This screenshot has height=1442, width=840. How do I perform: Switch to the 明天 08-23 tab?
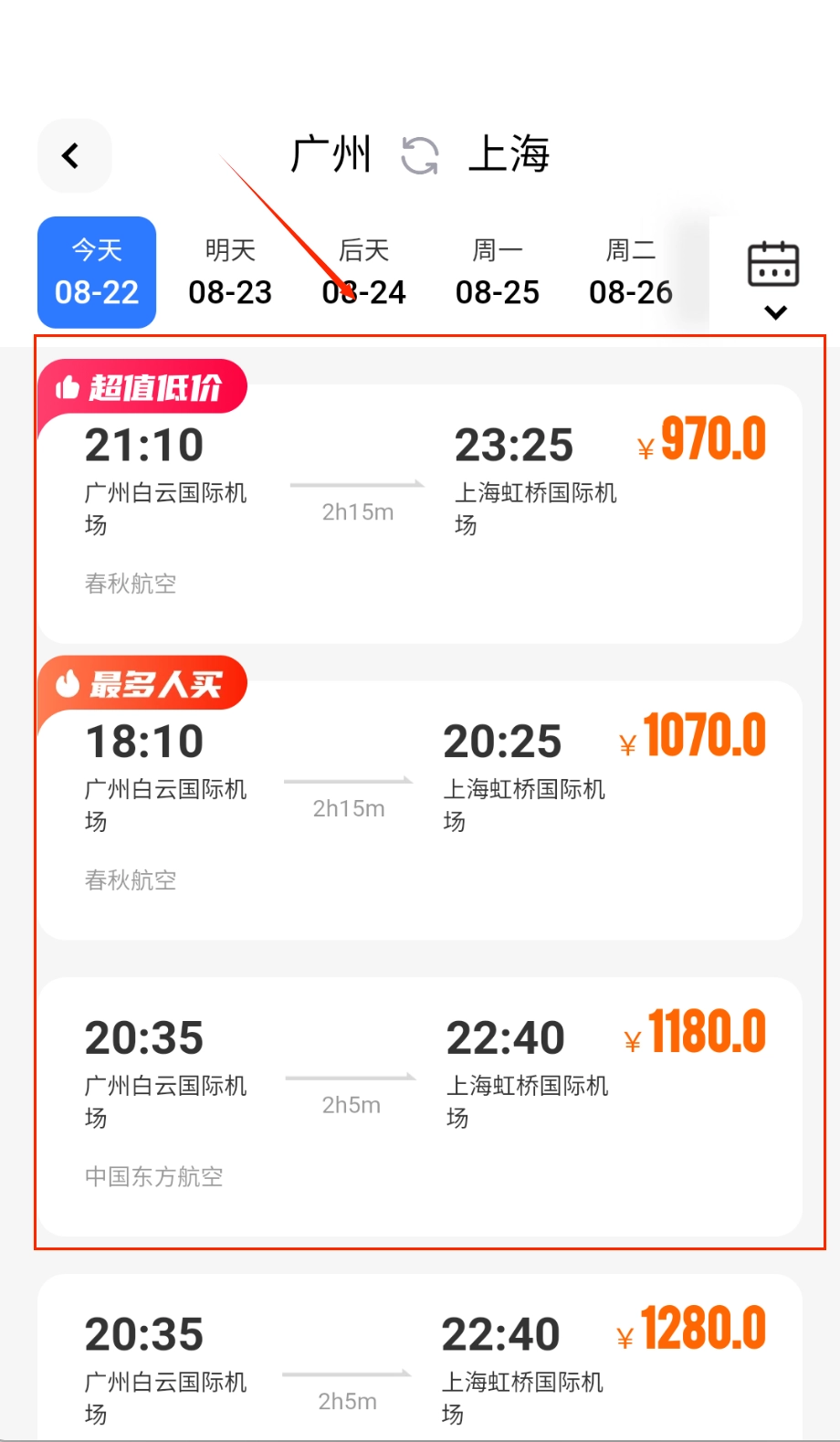pyautogui.click(x=230, y=271)
